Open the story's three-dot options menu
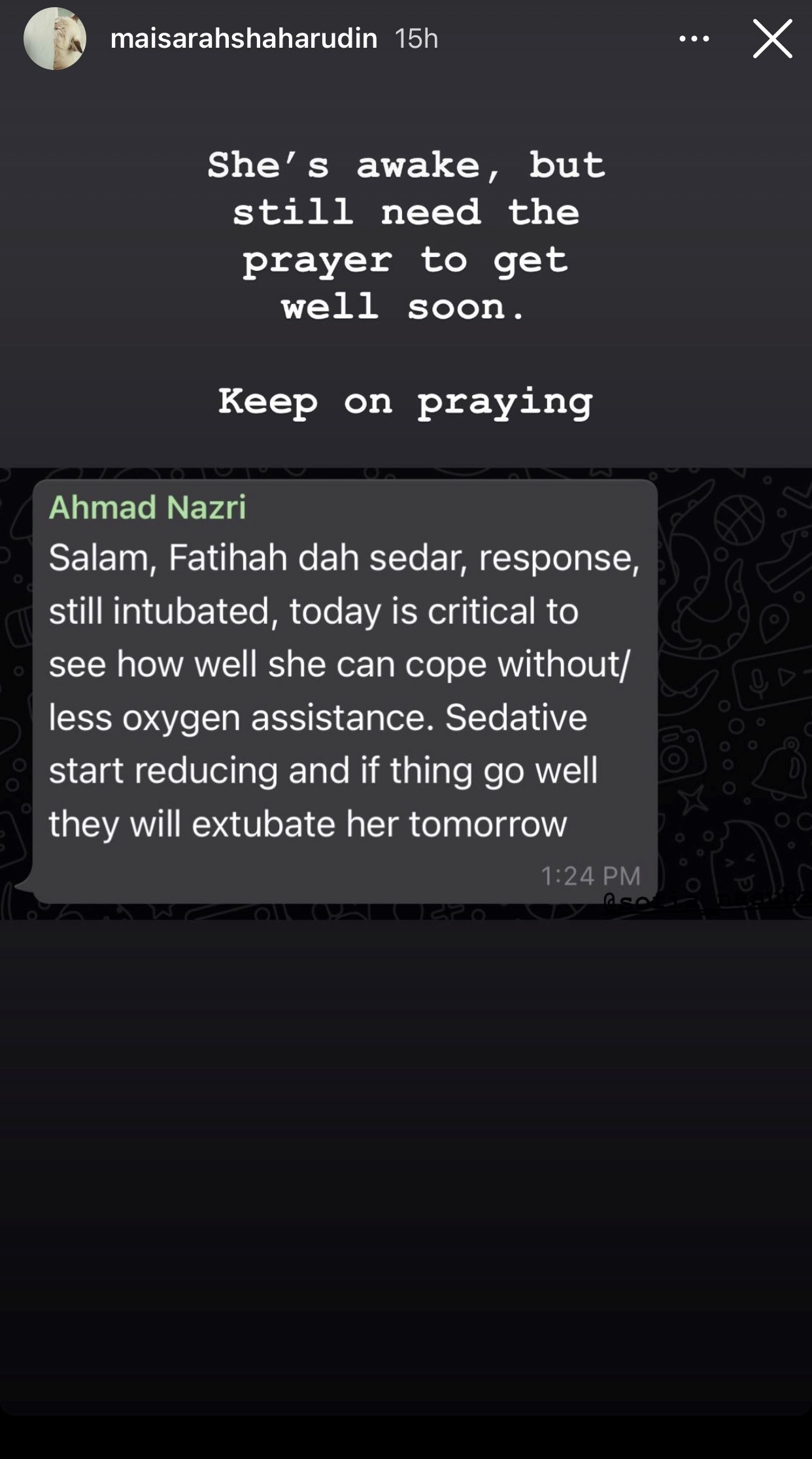The image size is (812, 1459). pyautogui.click(x=694, y=39)
